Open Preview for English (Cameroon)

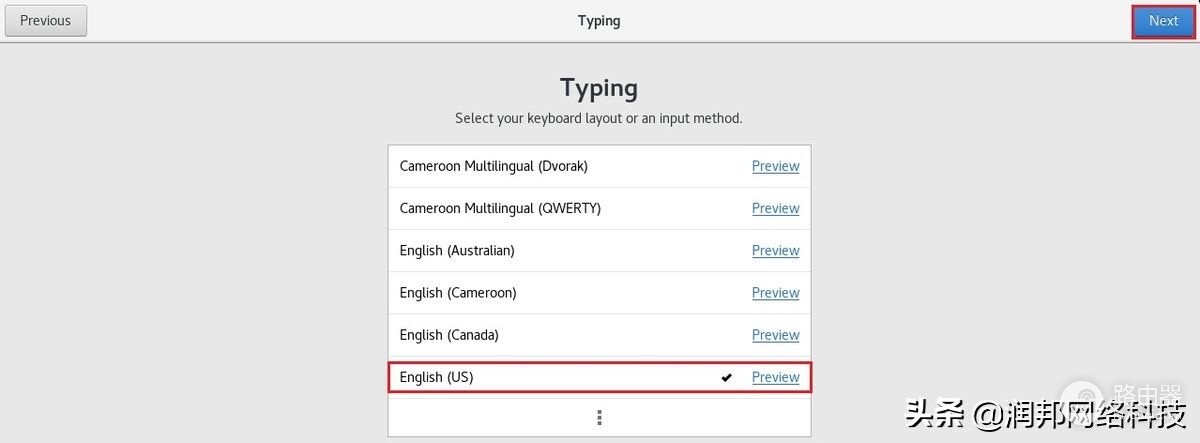[x=775, y=292]
